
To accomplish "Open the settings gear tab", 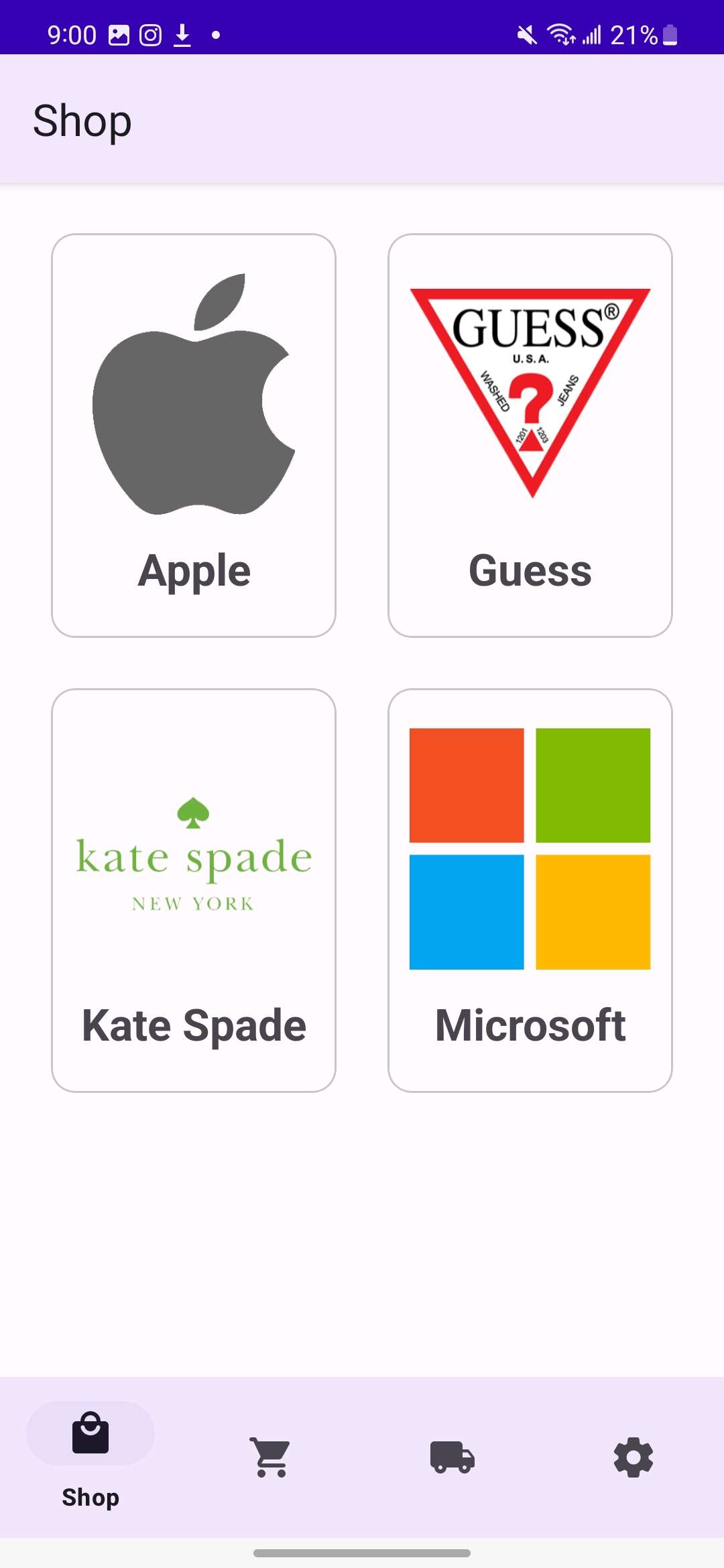I will (x=633, y=1457).
